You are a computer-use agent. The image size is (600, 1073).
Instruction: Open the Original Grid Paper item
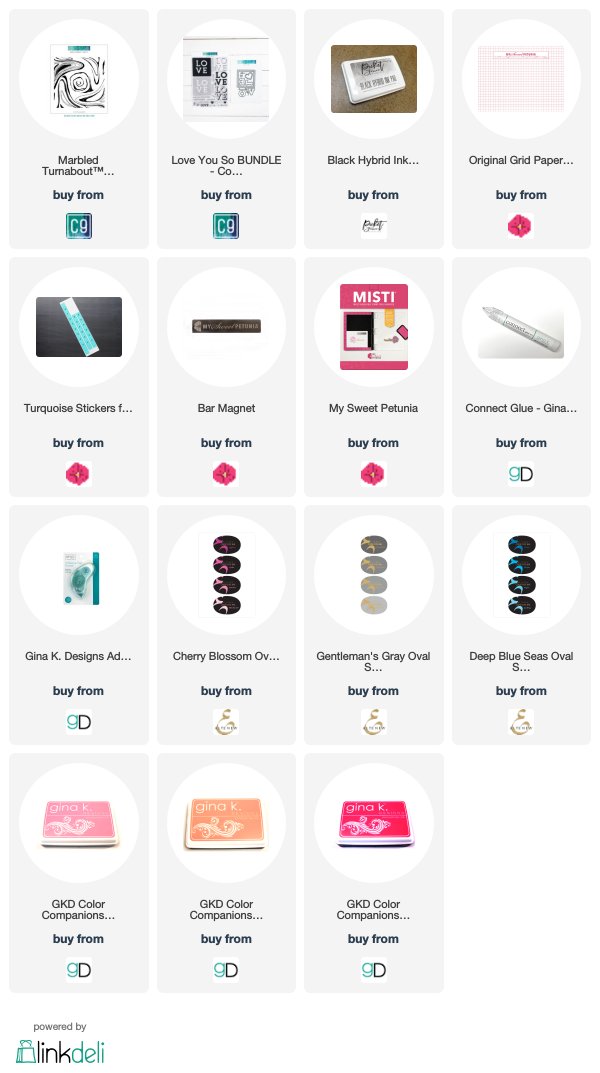pyautogui.click(x=521, y=129)
